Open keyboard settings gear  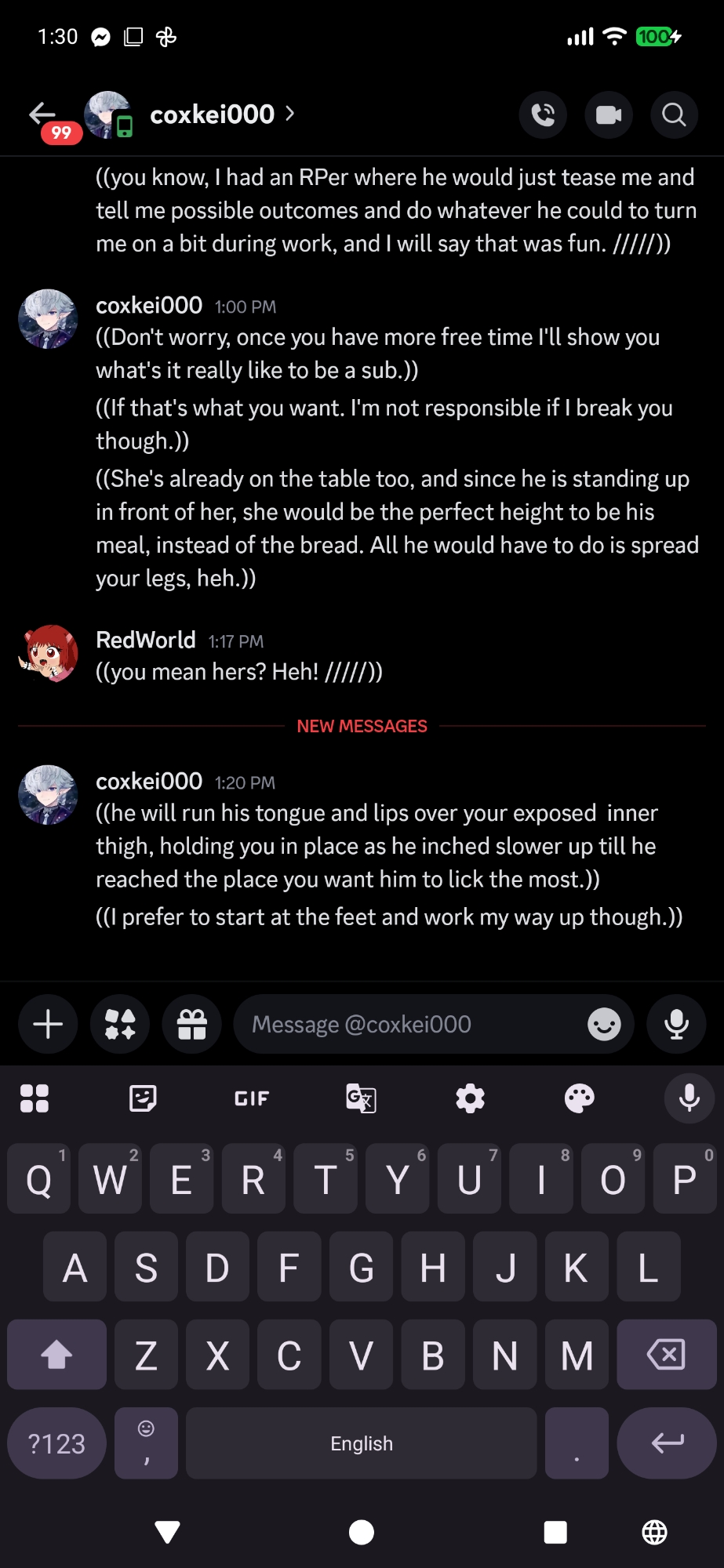[470, 1098]
